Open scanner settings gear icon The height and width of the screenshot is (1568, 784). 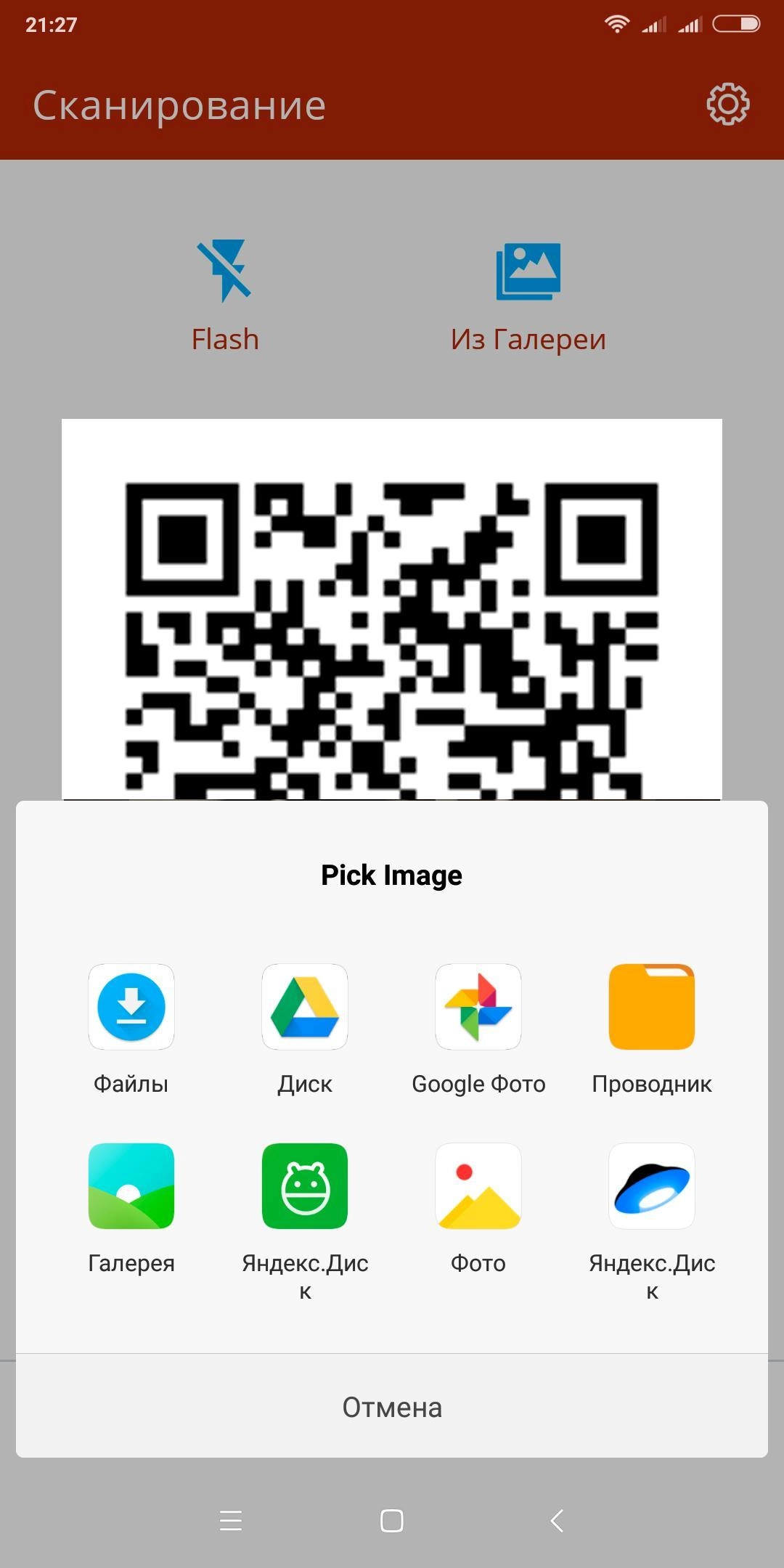coord(727,105)
